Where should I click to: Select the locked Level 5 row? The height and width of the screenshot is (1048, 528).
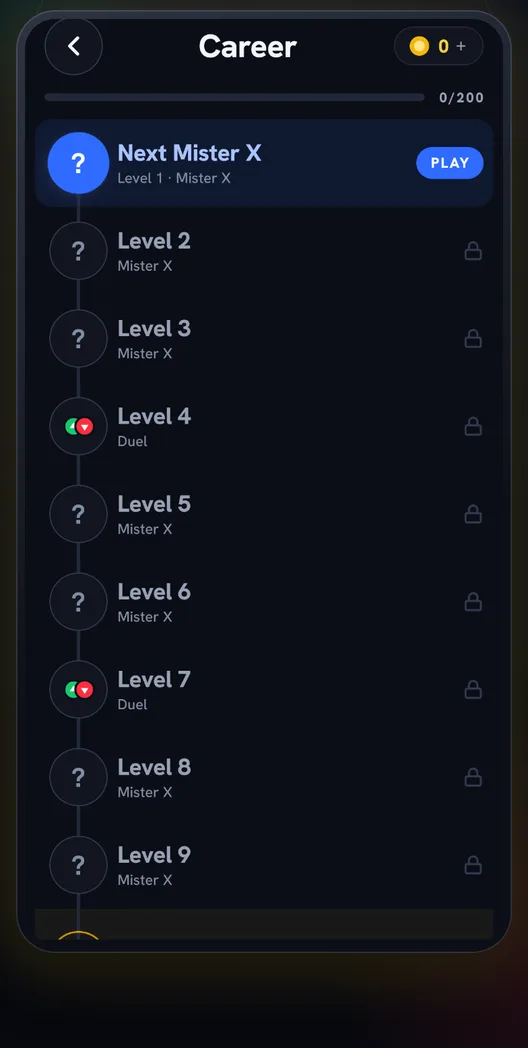pyautogui.click(x=264, y=515)
